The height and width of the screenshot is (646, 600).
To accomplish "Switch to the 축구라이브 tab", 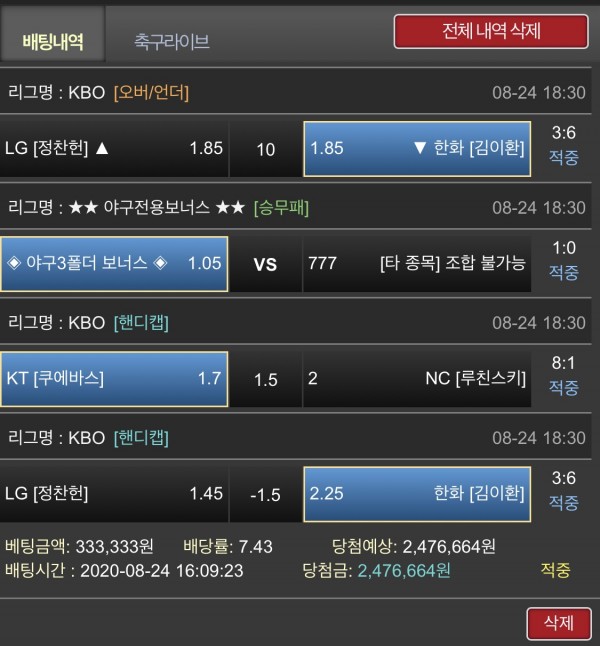I will (x=171, y=42).
